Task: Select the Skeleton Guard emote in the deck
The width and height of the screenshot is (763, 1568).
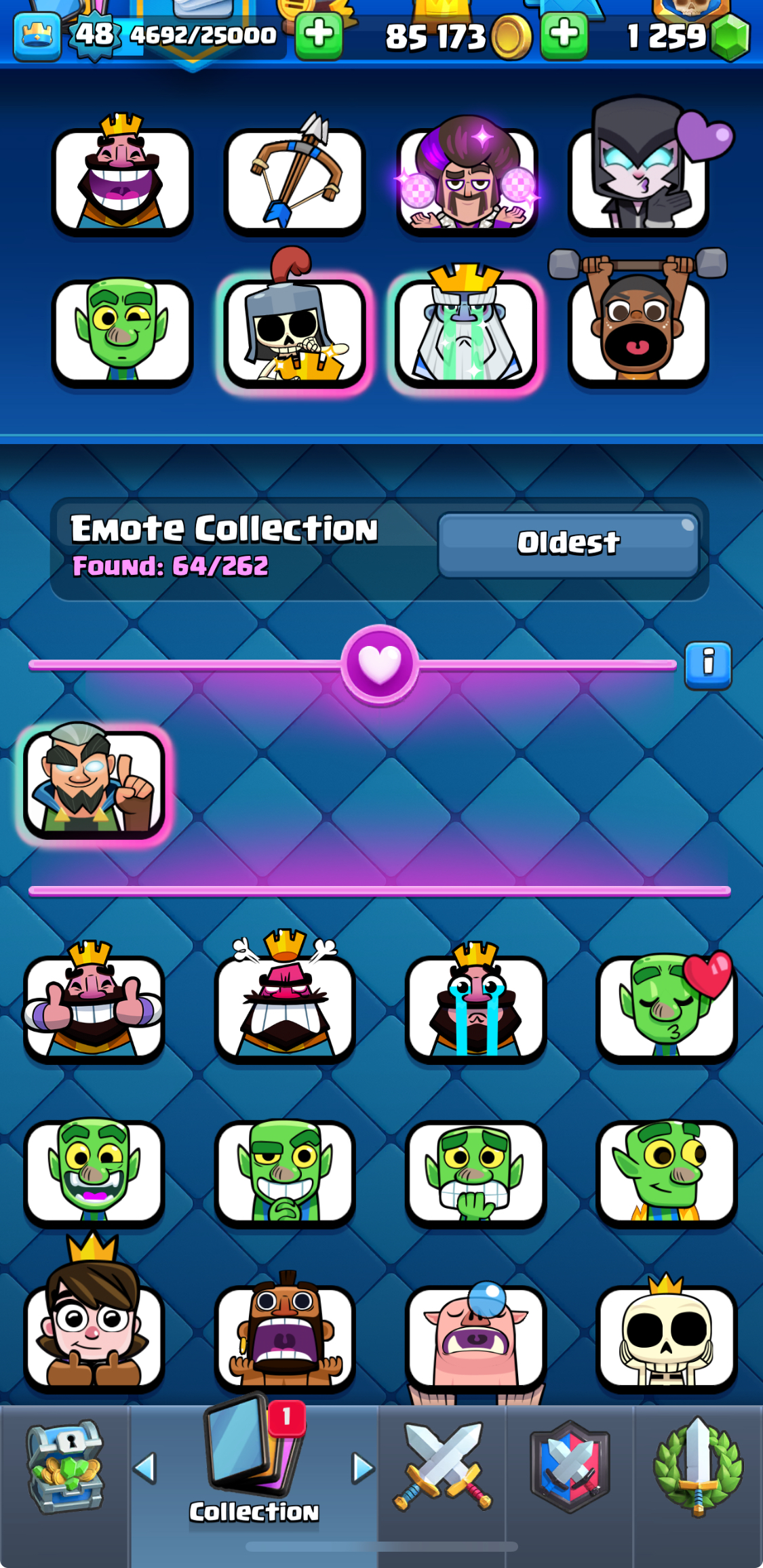Action: [294, 331]
